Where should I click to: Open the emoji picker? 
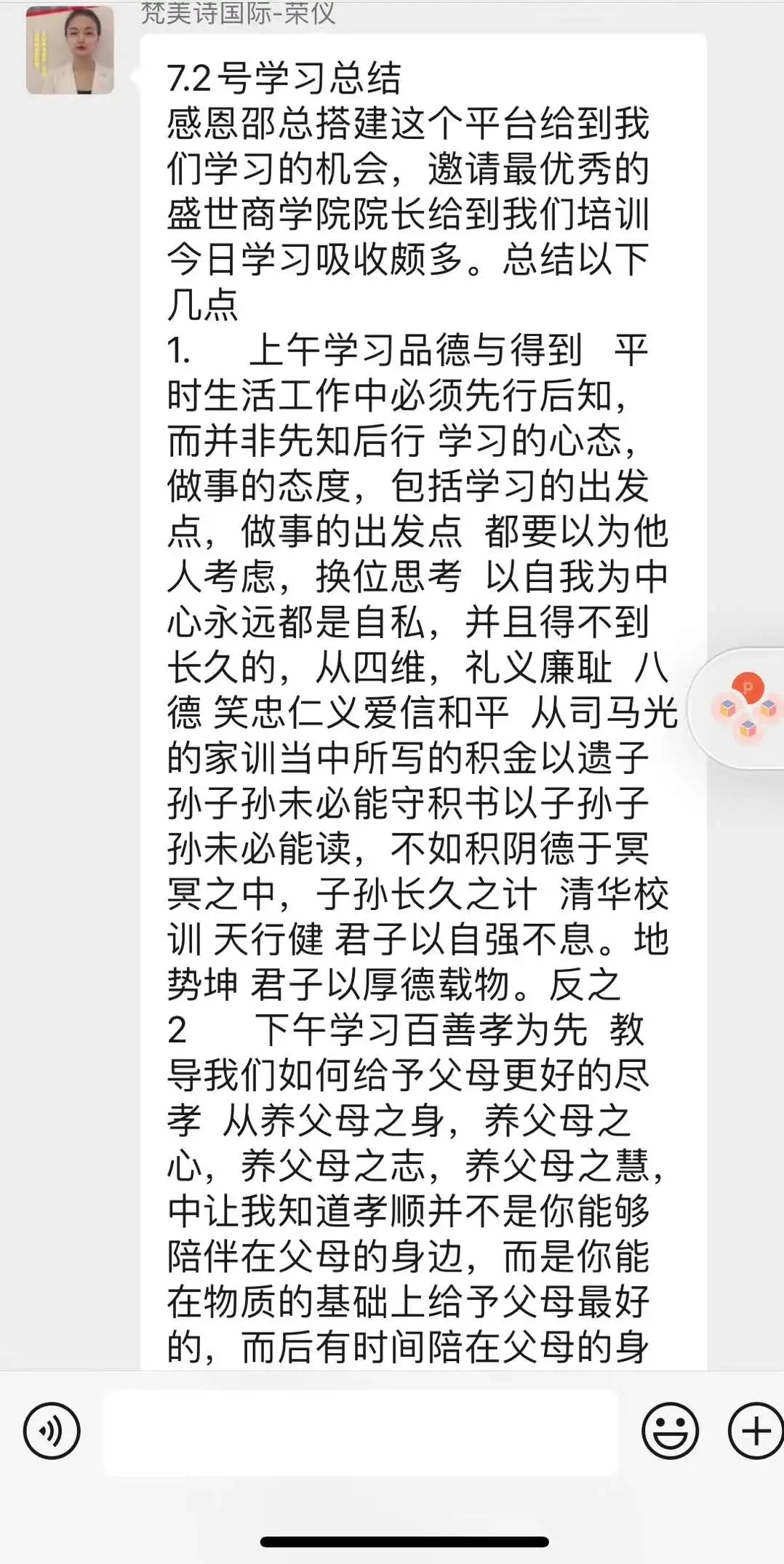coord(670,1431)
